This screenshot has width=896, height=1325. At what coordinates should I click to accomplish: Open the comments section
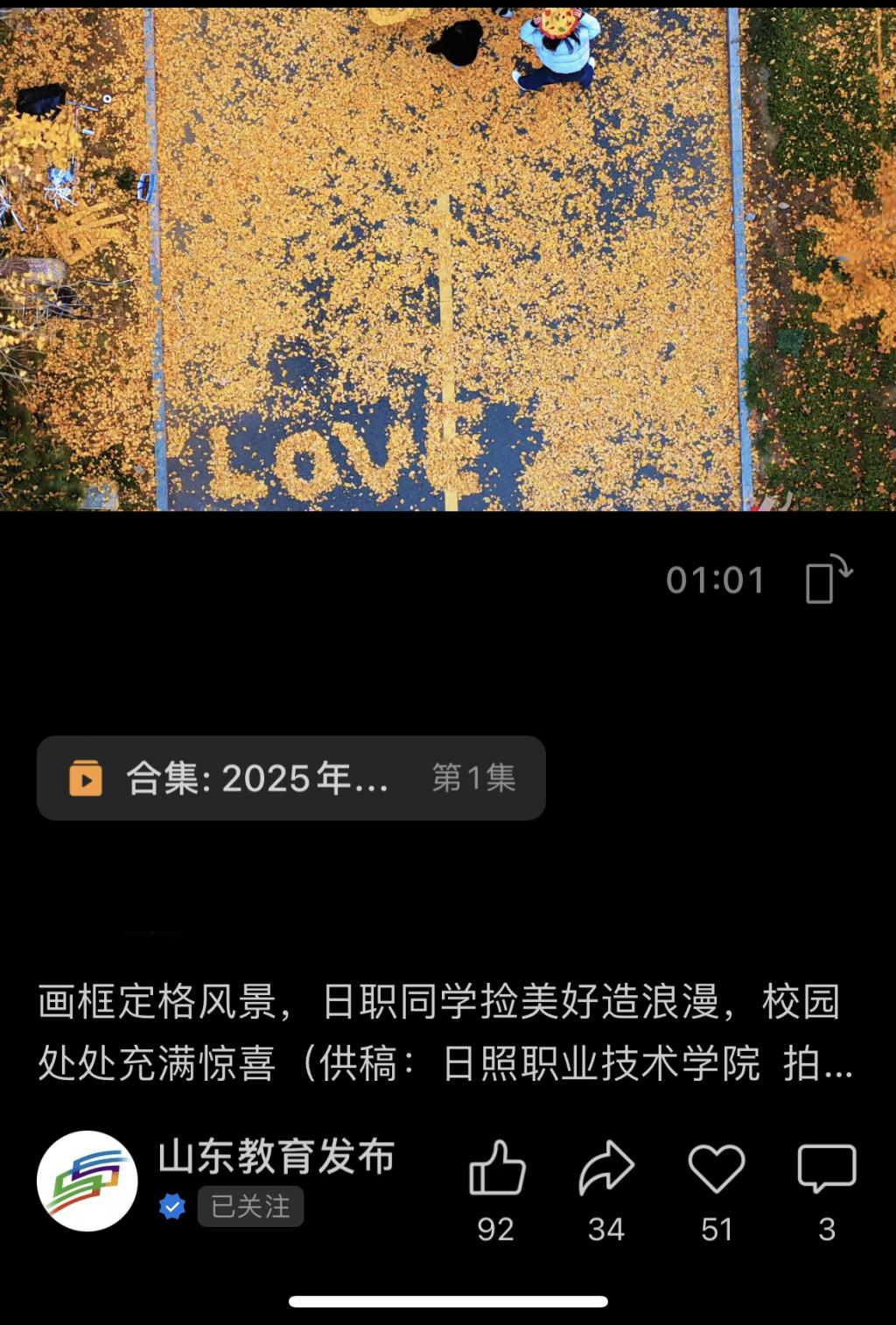click(826, 1168)
